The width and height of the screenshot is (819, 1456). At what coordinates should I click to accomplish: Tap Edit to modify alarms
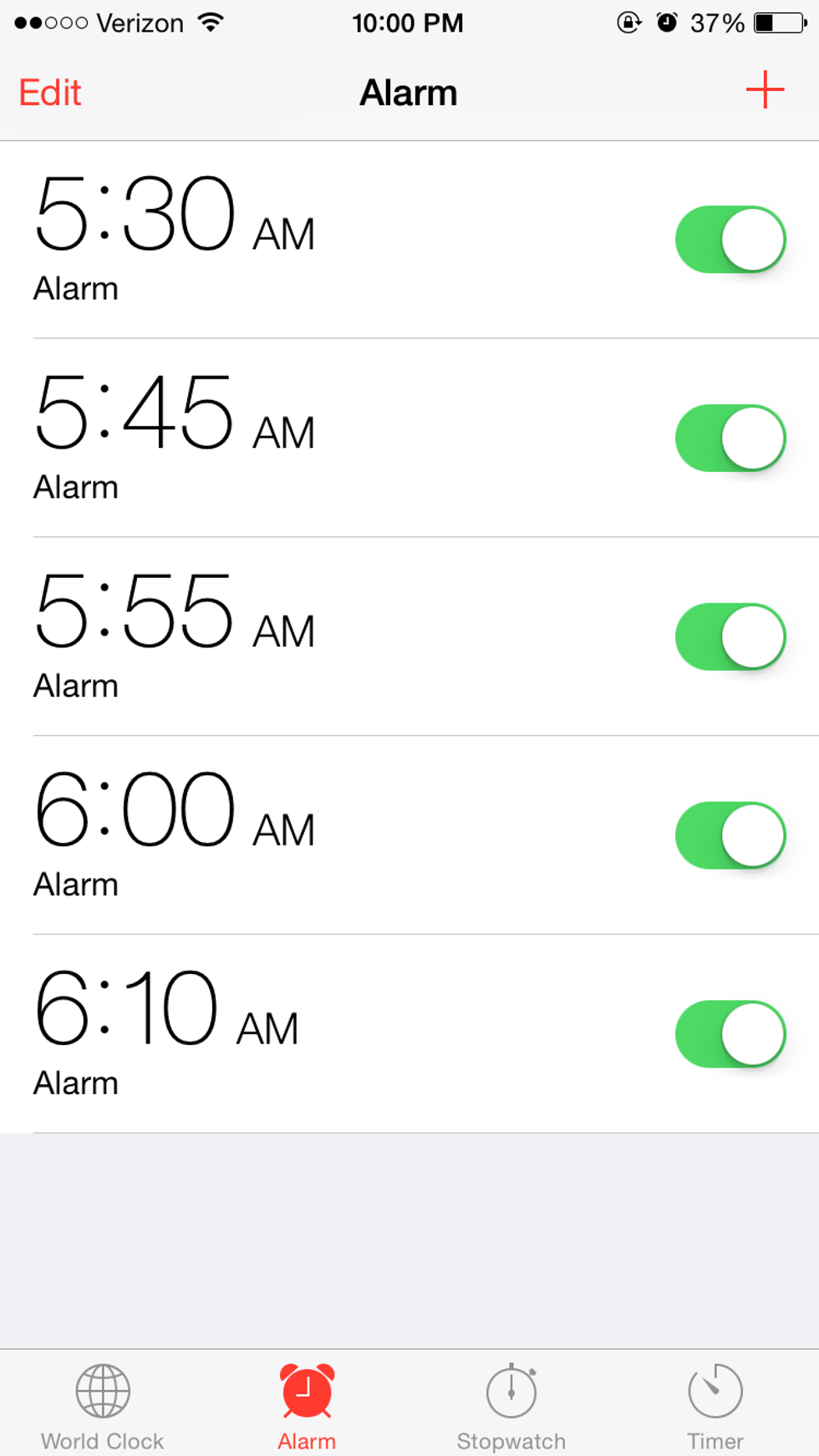click(x=50, y=93)
